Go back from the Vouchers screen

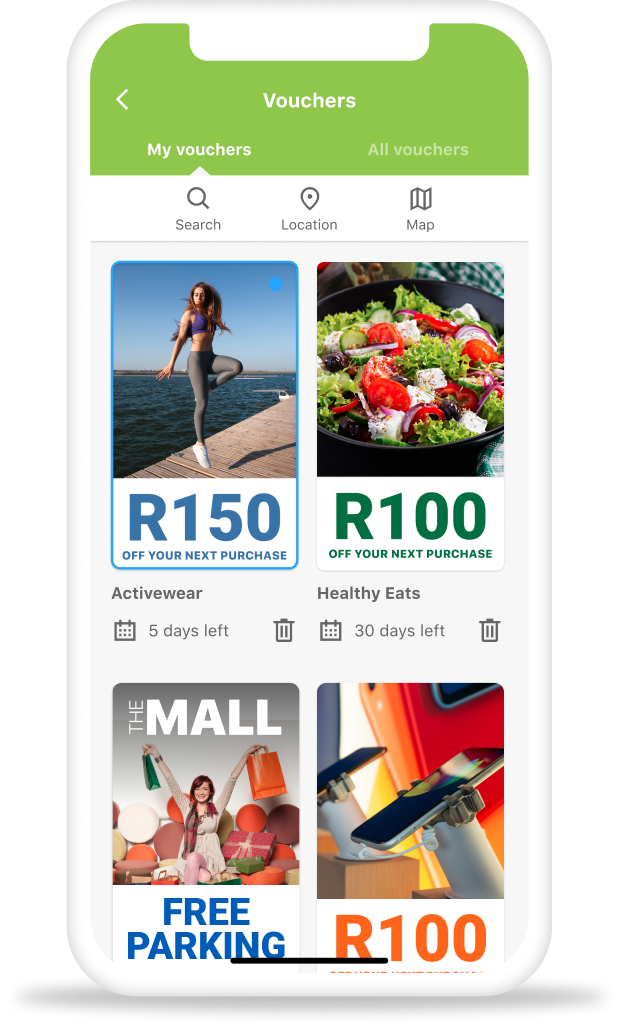(x=123, y=100)
